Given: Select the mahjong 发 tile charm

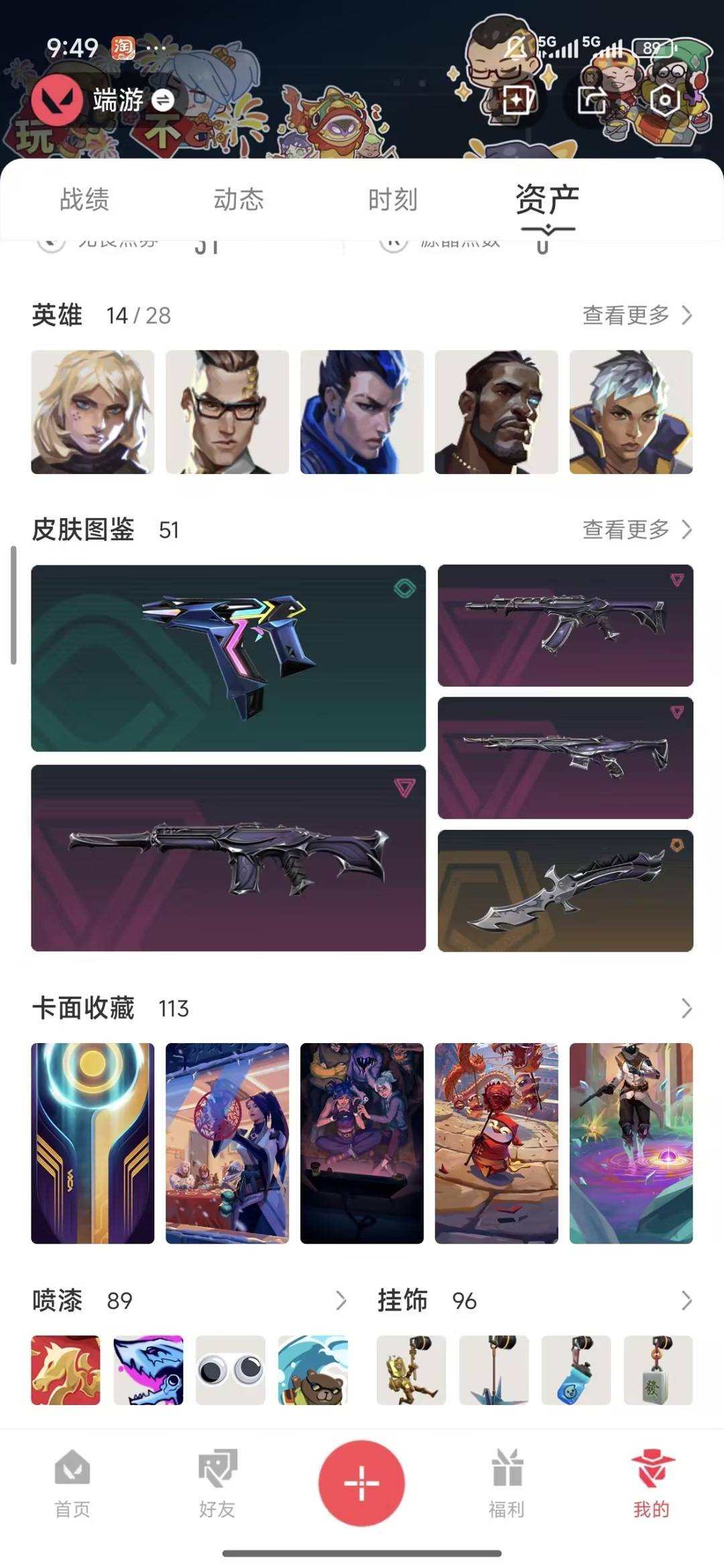Looking at the screenshot, I should [x=658, y=1370].
